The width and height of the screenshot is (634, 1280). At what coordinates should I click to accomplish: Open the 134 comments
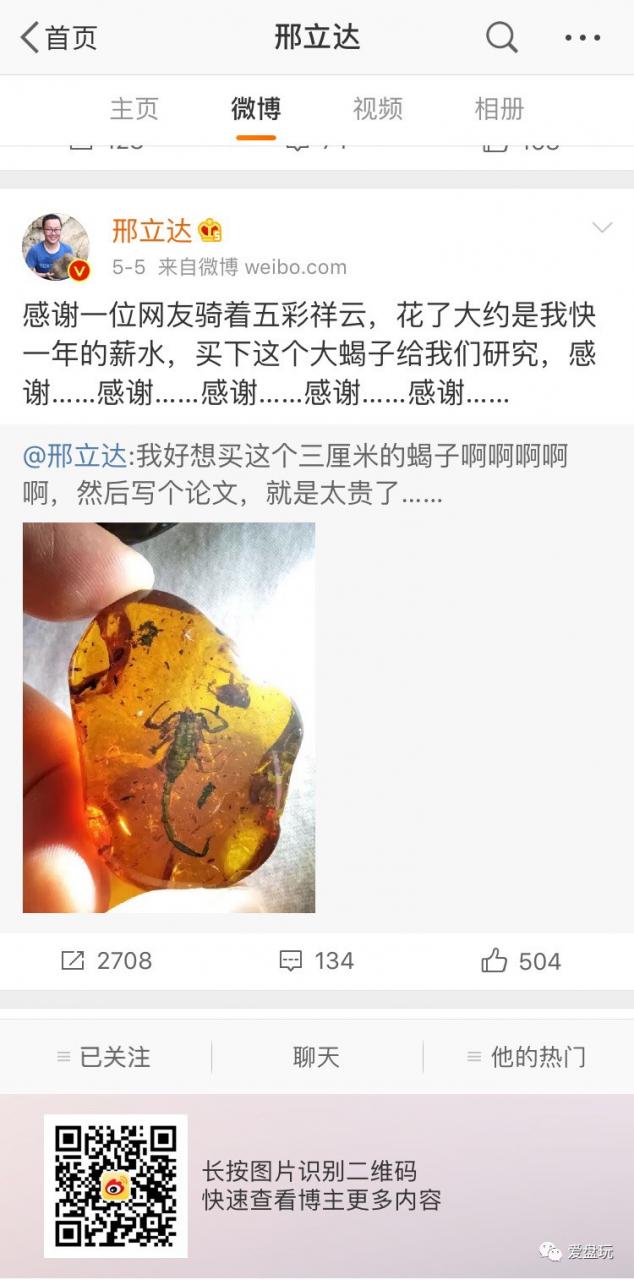click(316, 961)
